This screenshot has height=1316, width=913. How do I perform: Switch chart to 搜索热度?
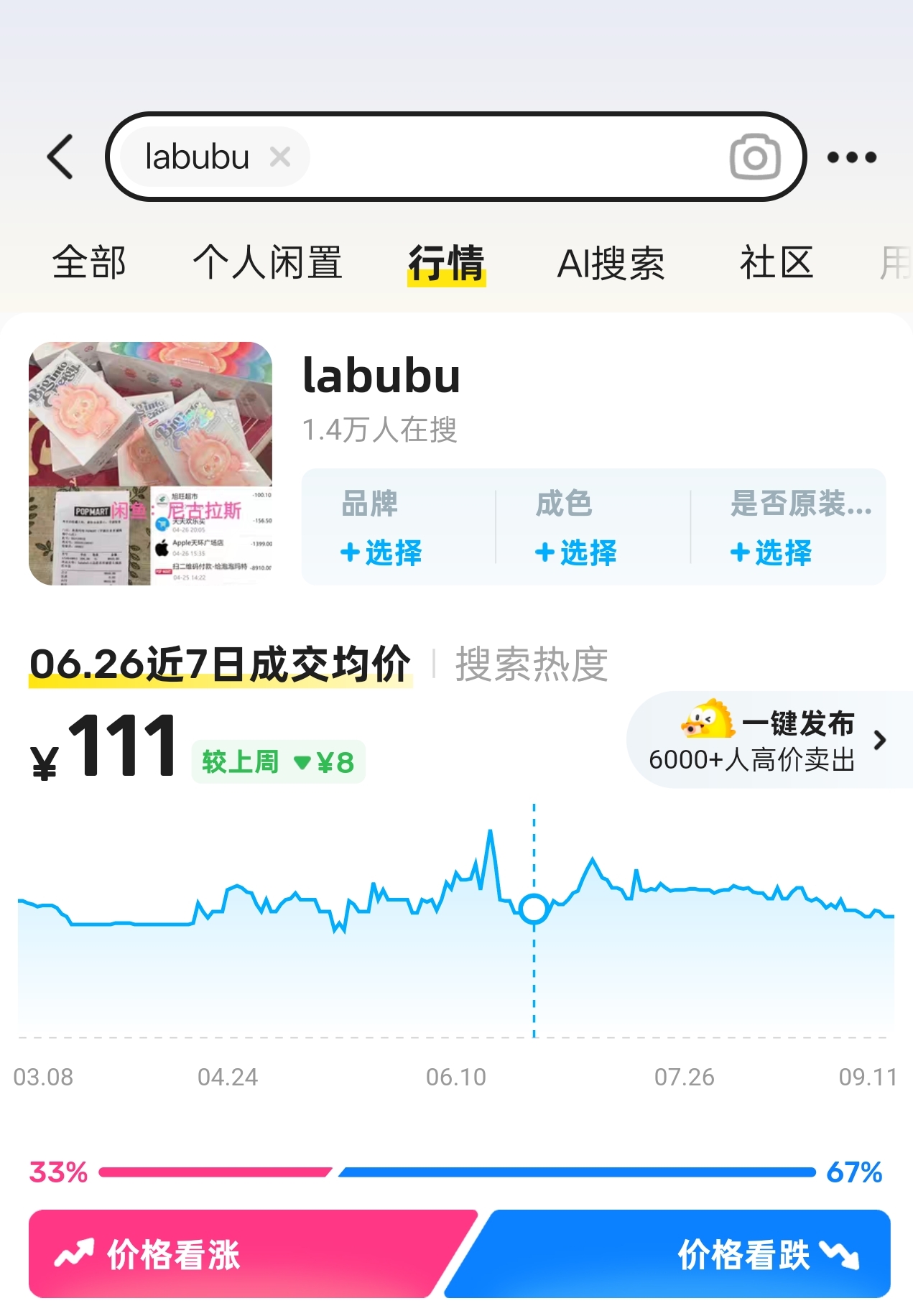(532, 664)
